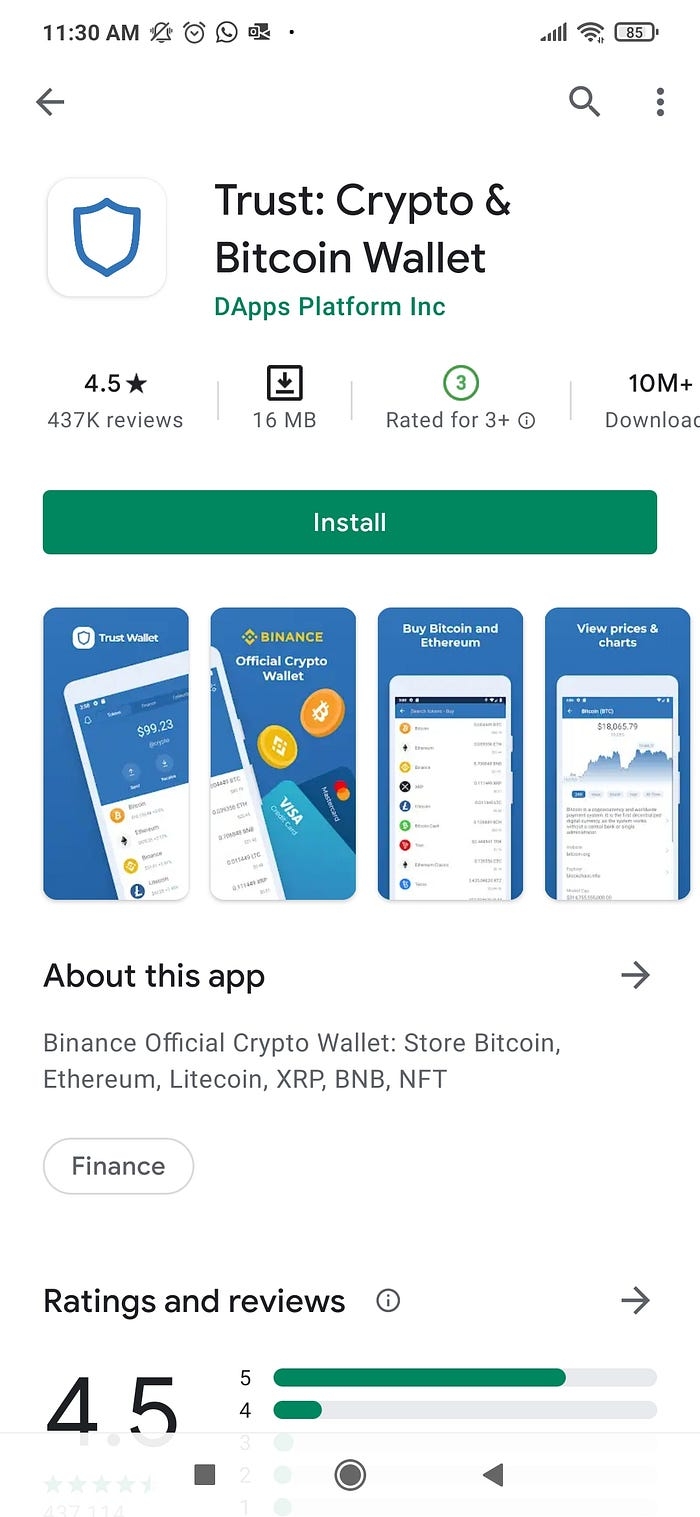Tap the system home button
Viewport: 700px width, 1517px height.
pyautogui.click(x=350, y=1475)
